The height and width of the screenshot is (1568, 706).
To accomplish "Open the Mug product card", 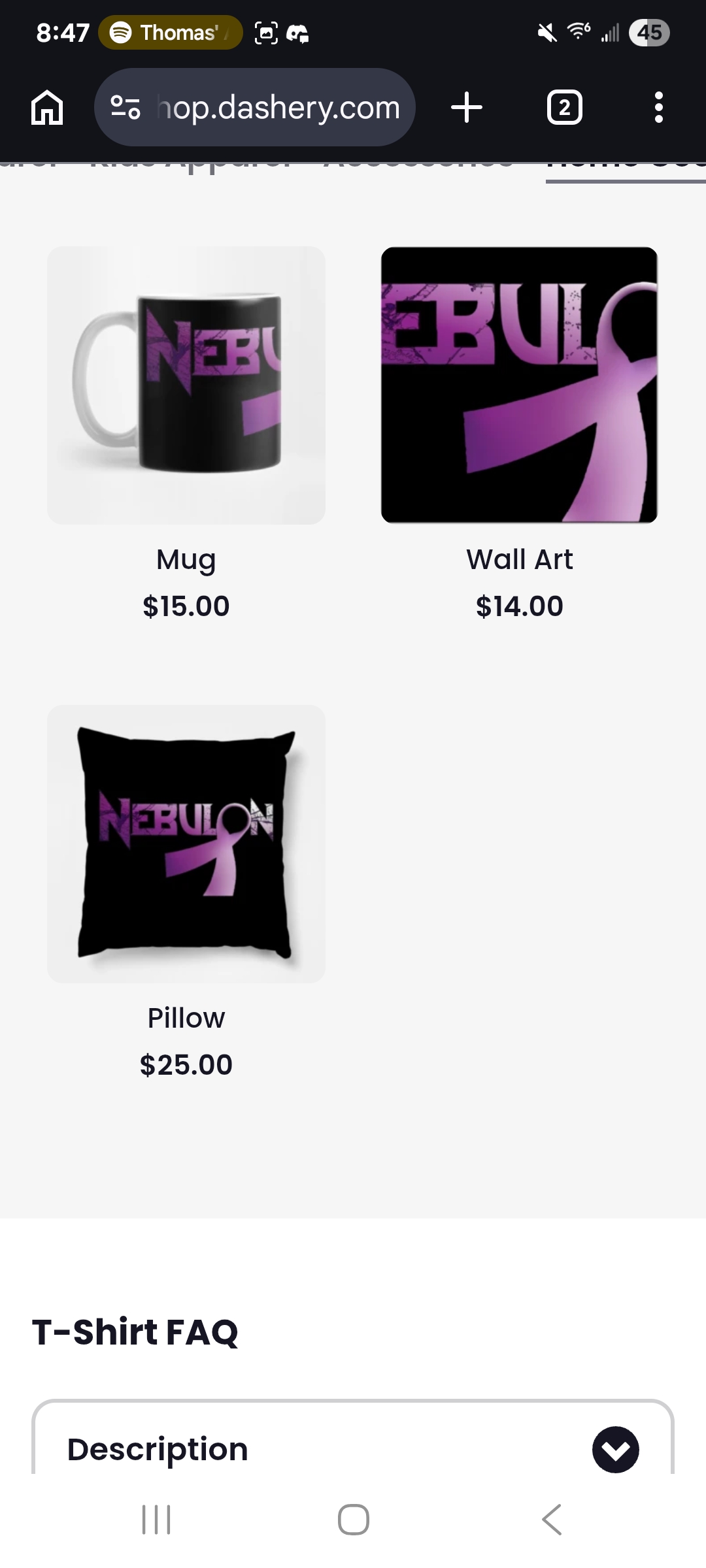I will point(186,385).
